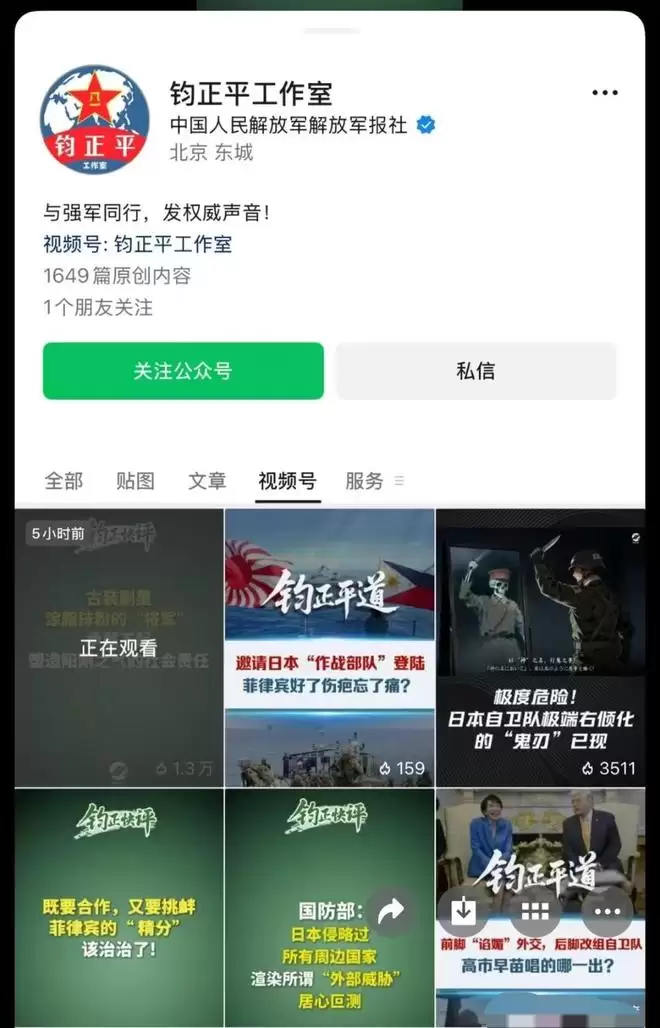Viewport: 660px width, 1028px height.
Task: Open the three-dot overflow menu at top
Action: [605, 93]
